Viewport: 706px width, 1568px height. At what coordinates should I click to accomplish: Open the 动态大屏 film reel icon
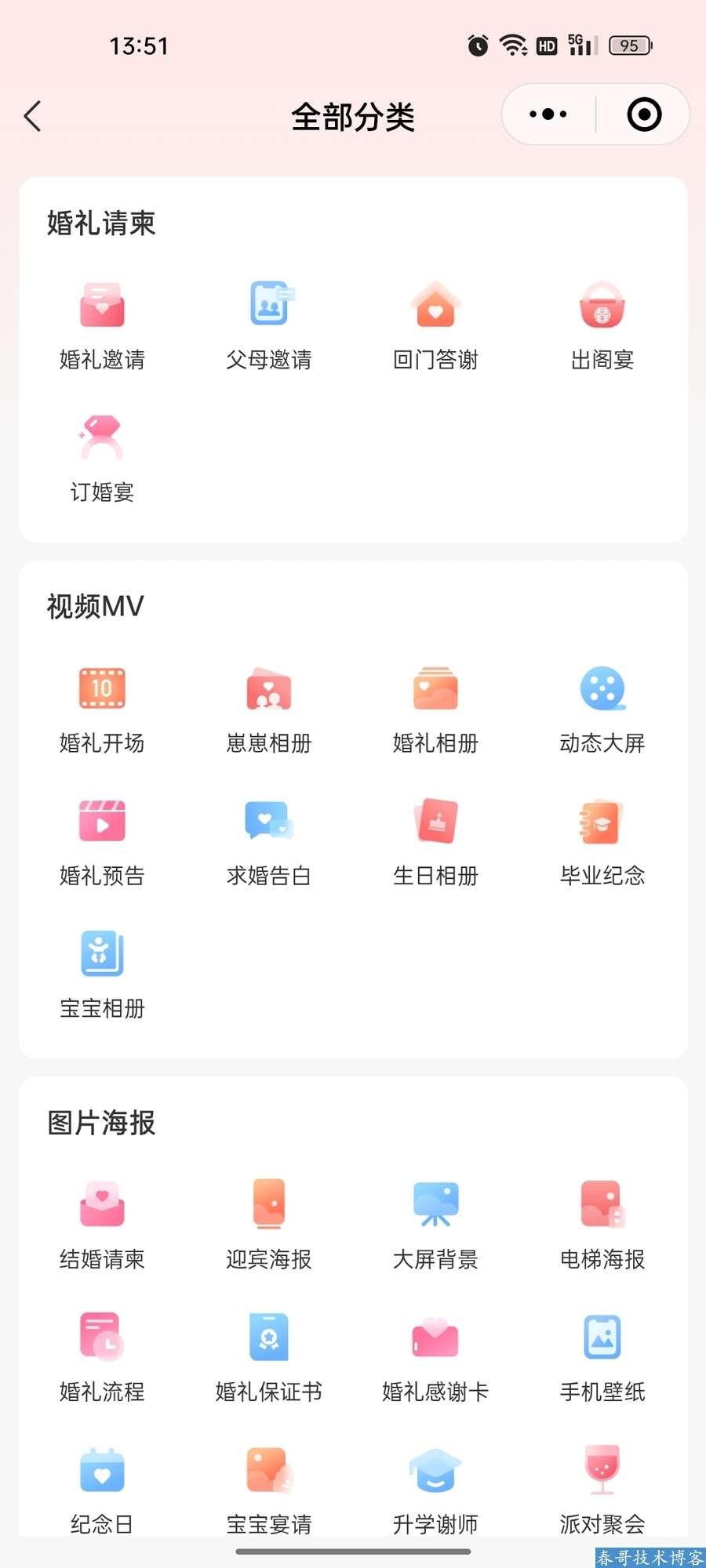click(x=602, y=689)
